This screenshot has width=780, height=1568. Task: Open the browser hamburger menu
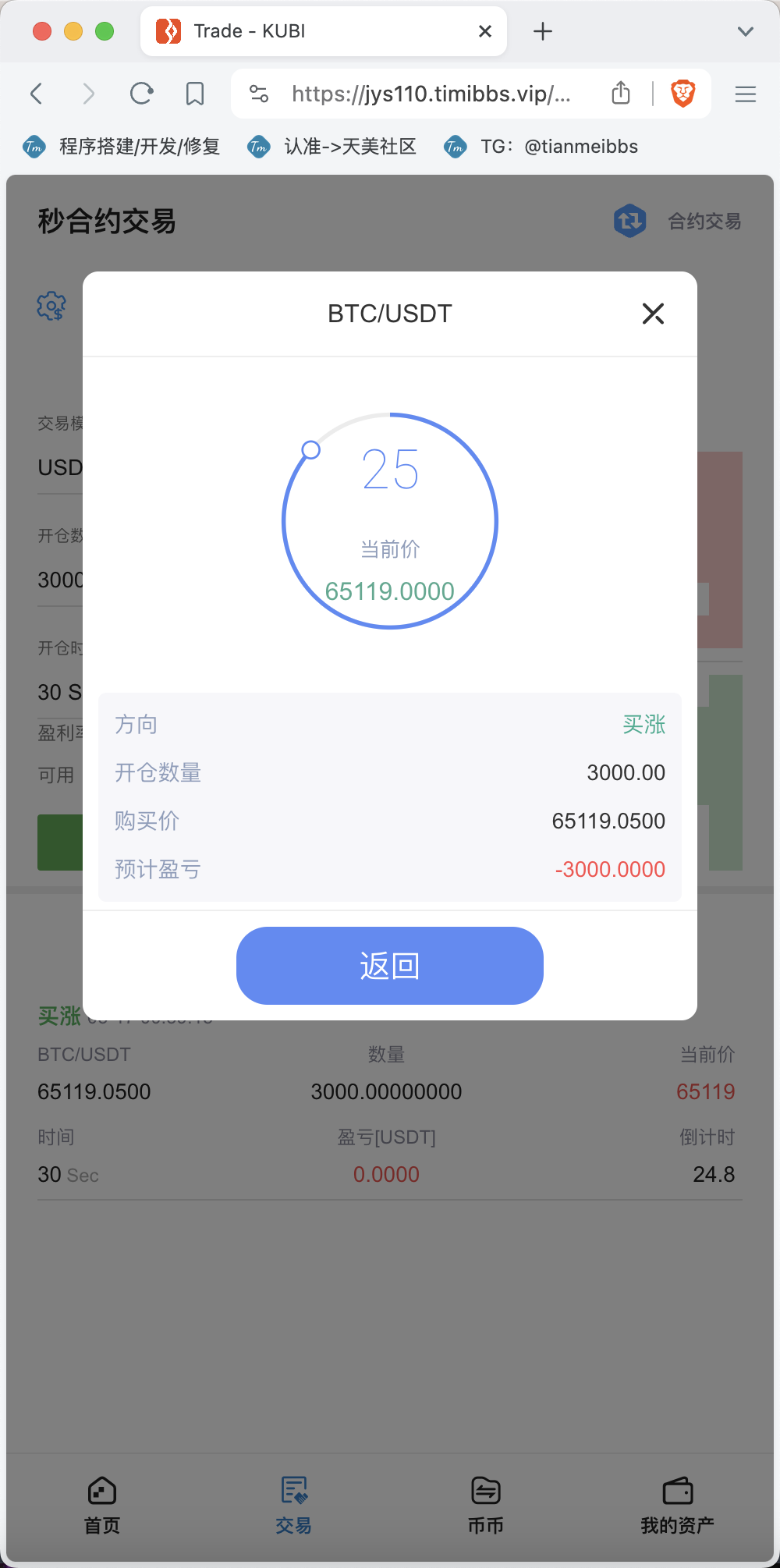[746, 94]
